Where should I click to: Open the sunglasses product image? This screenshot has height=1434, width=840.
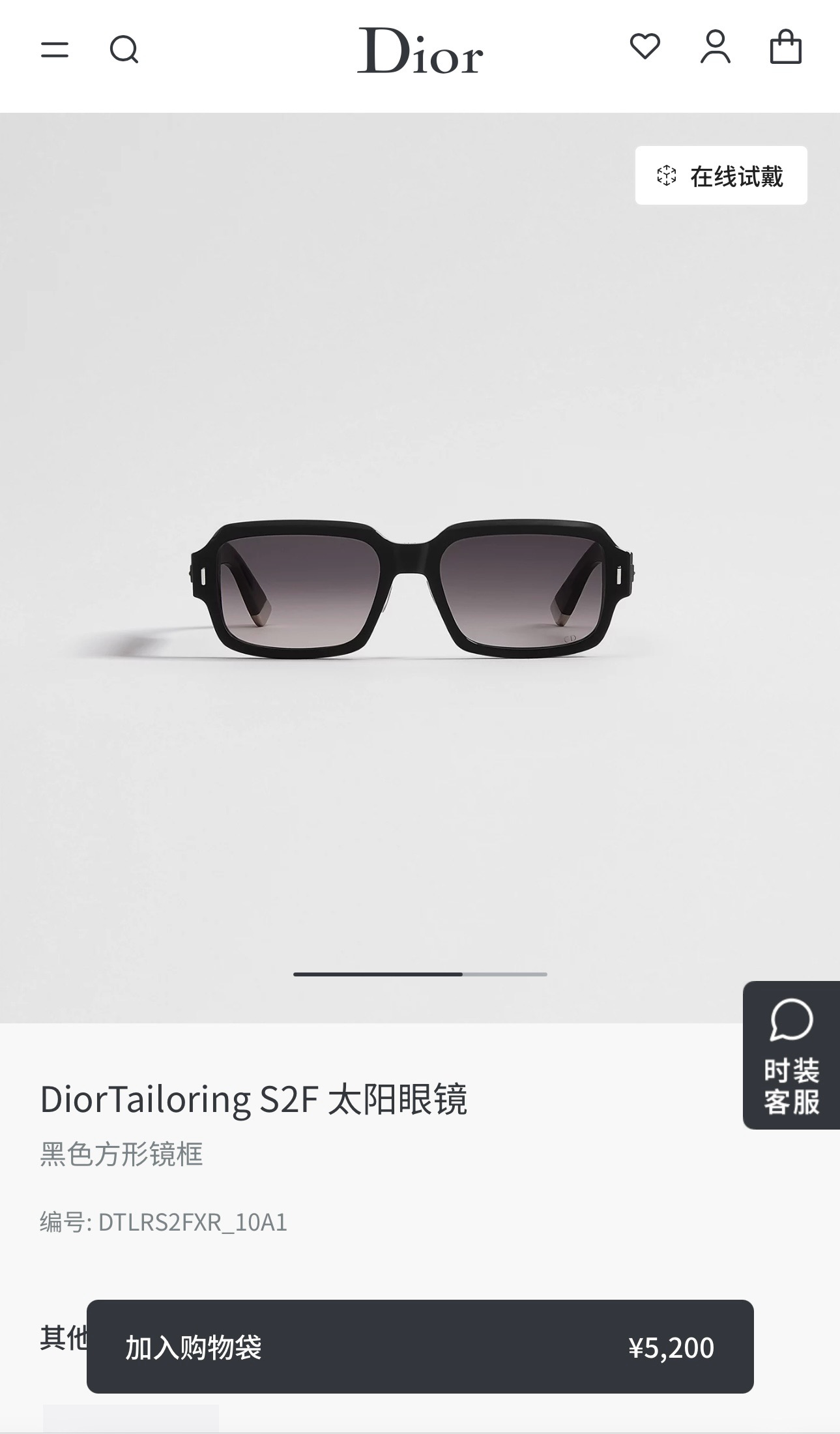(x=413, y=587)
